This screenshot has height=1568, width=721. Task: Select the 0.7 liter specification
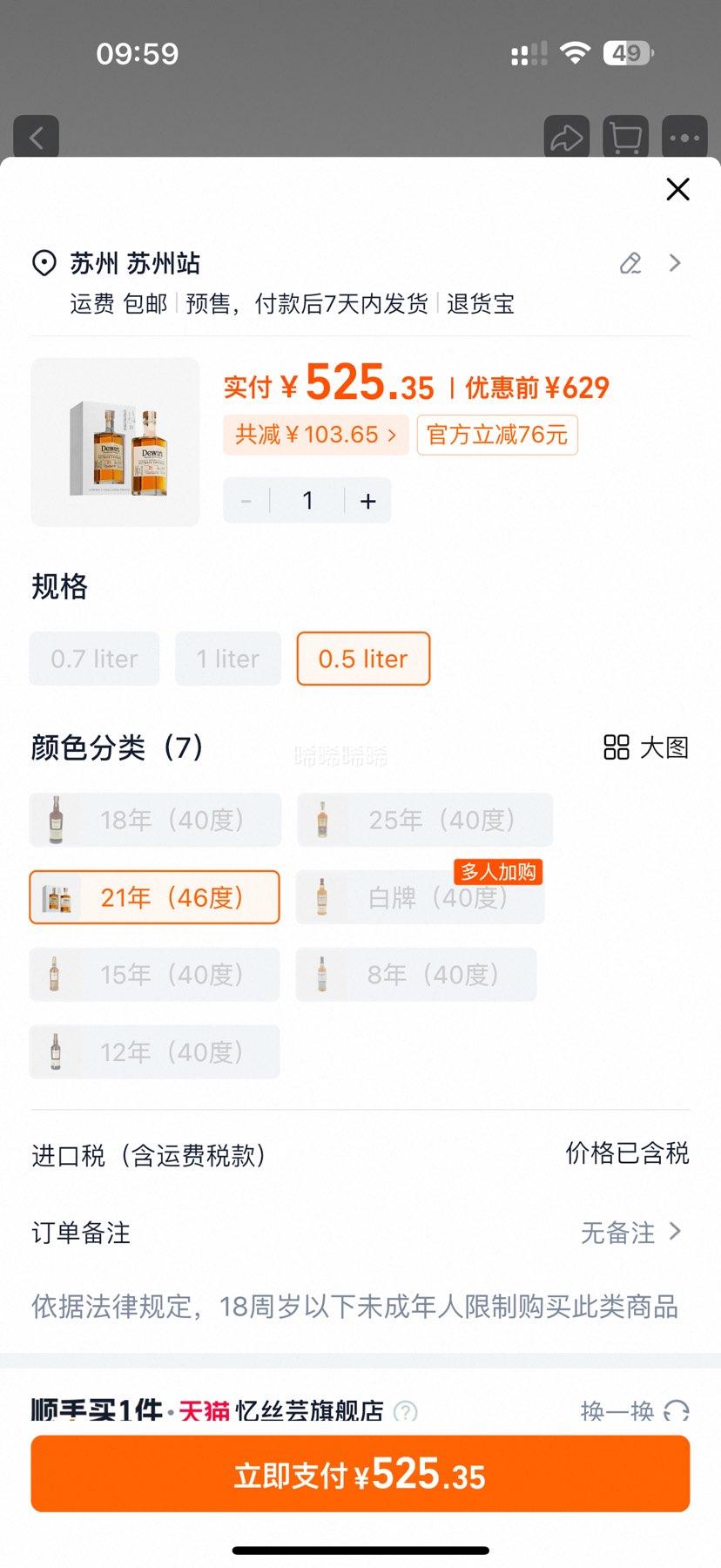click(93, 659)
